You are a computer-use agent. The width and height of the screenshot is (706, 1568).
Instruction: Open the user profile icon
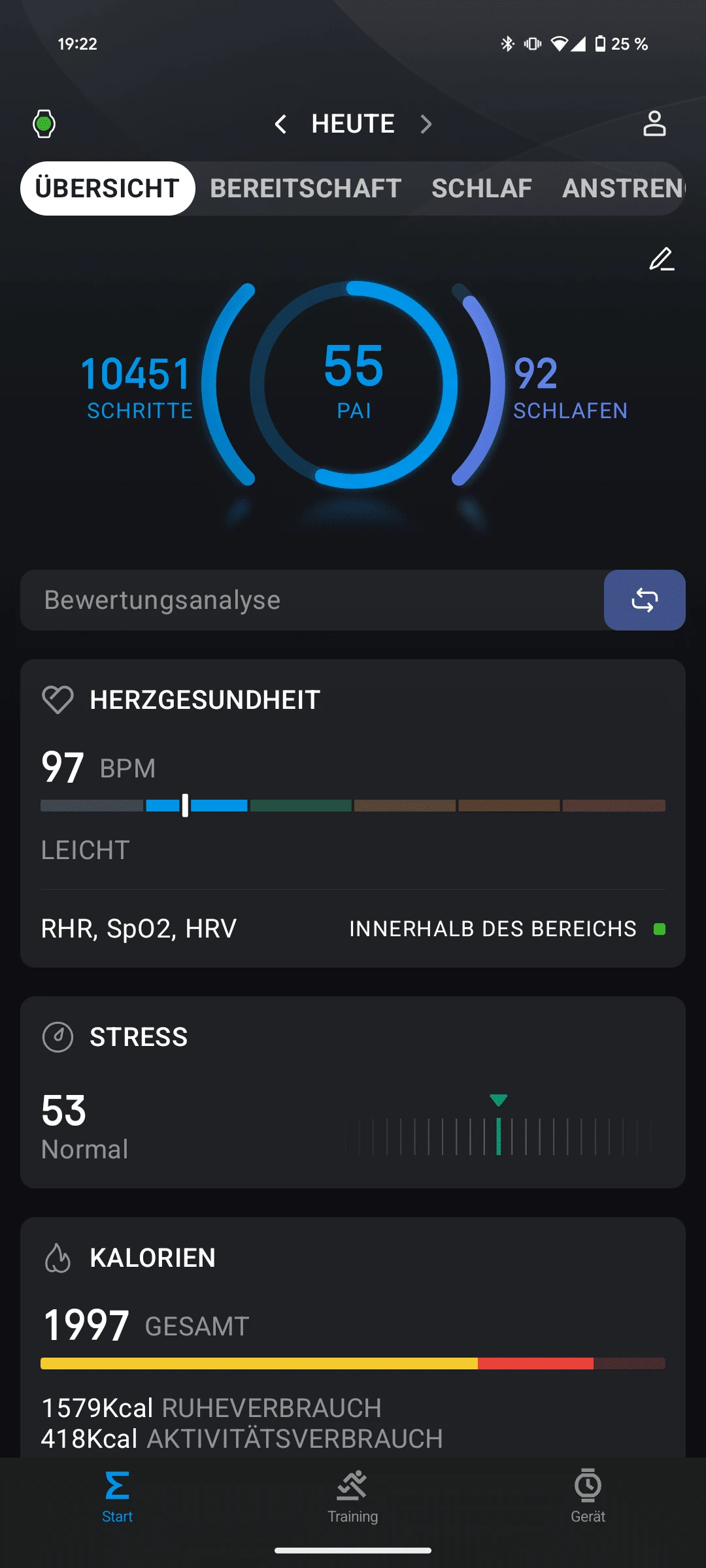point(654,123)
